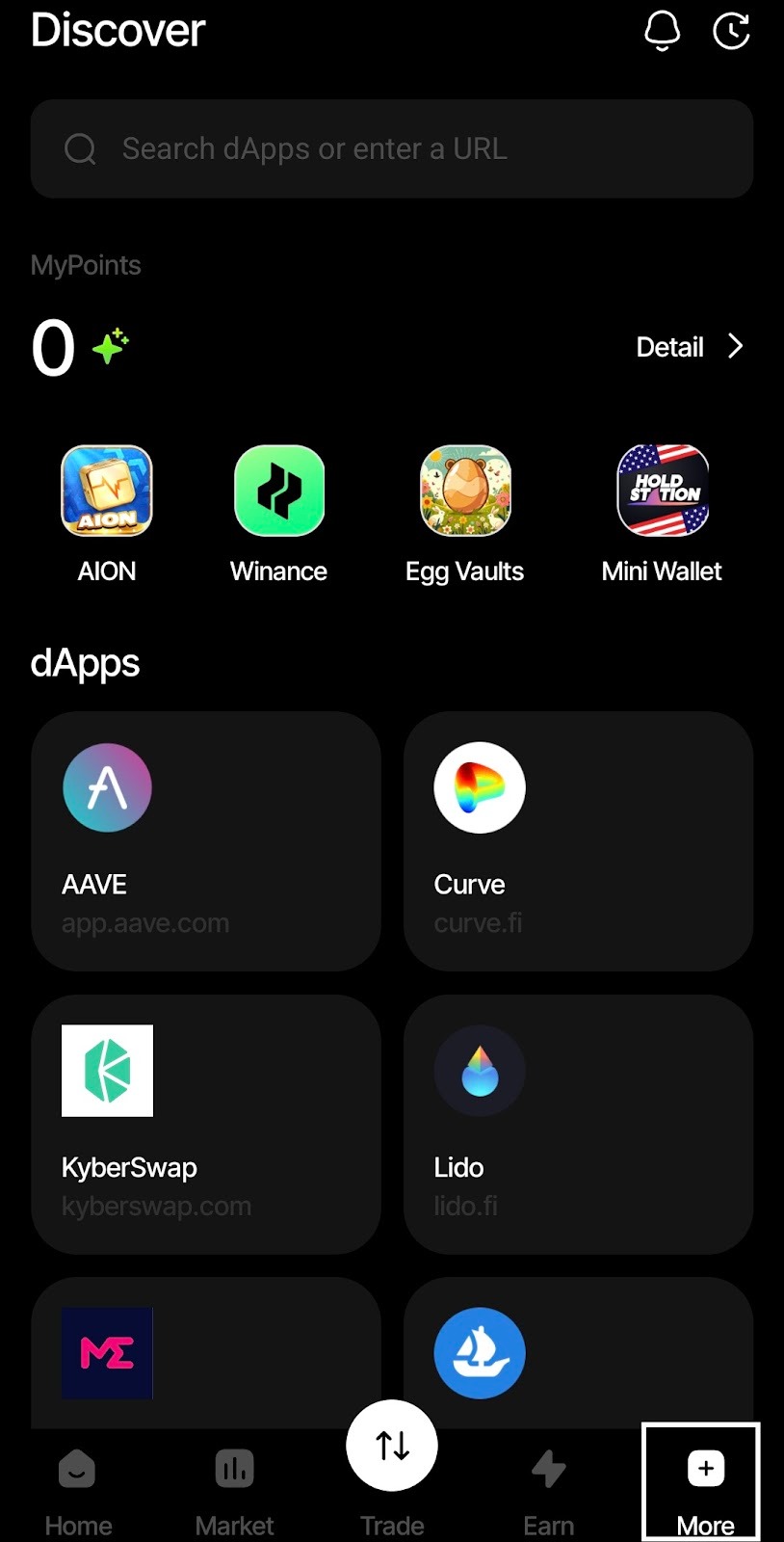
Task: Switch to the Home tab
Action: coord(78,1489)
